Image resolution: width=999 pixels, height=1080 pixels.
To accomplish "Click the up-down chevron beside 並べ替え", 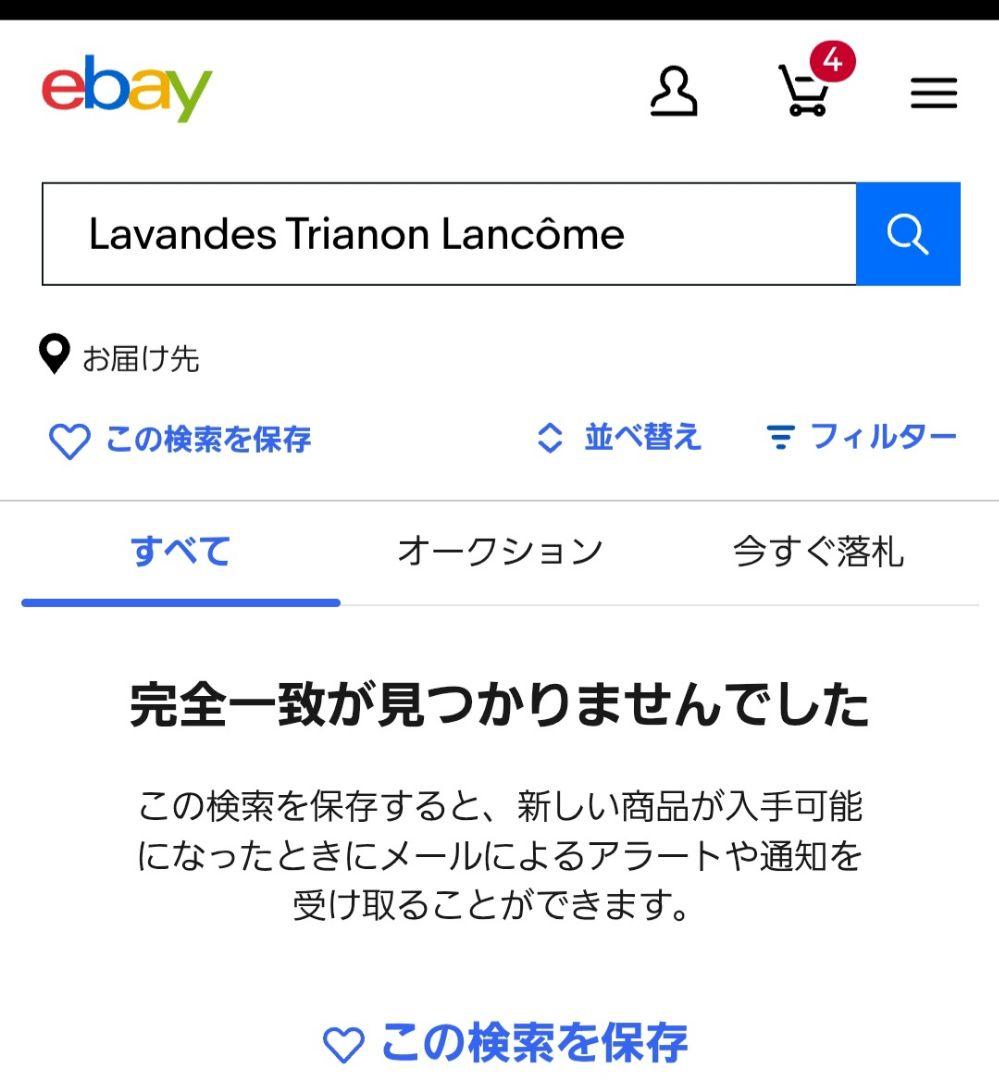I will 548,437.
